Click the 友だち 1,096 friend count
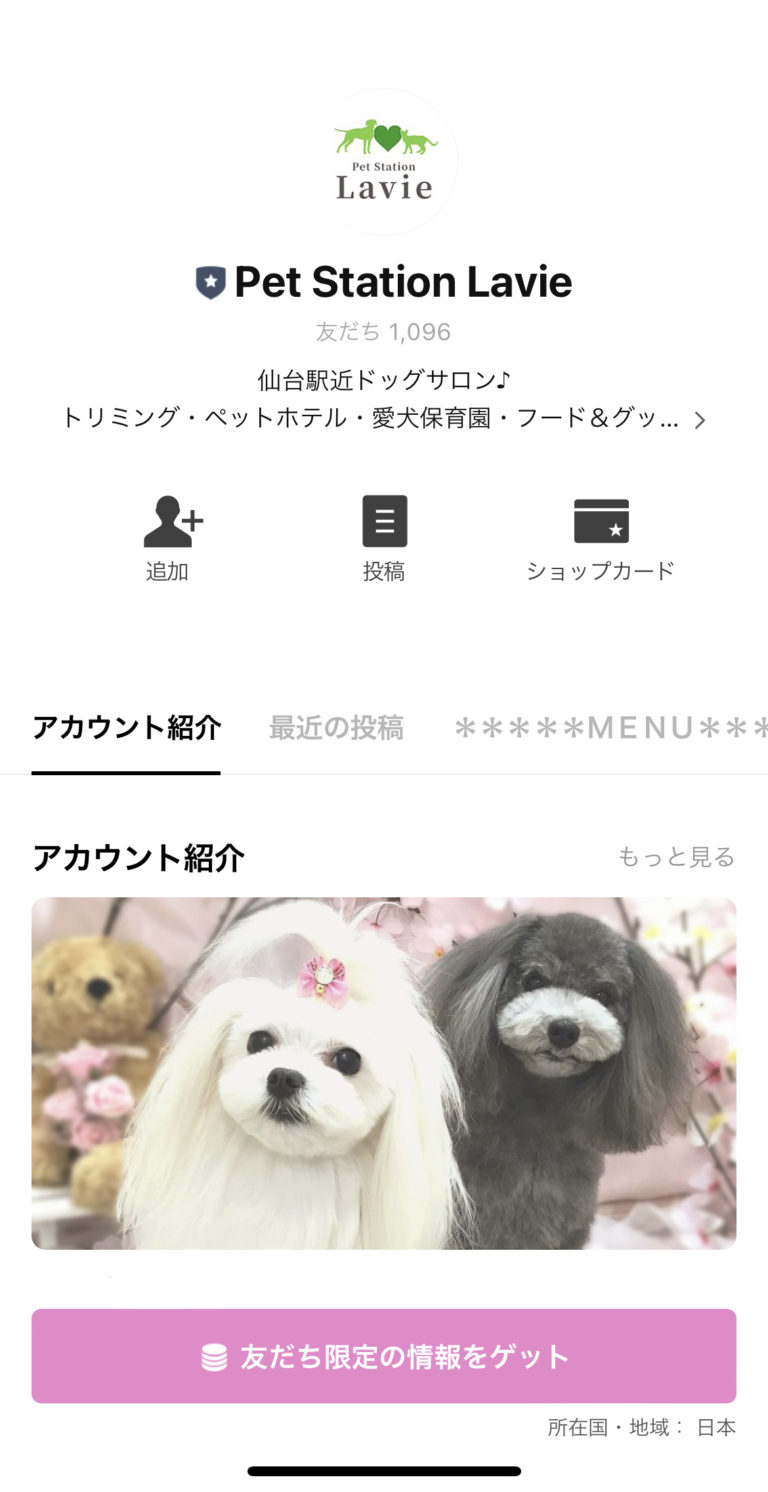 (x=384, y=331)
